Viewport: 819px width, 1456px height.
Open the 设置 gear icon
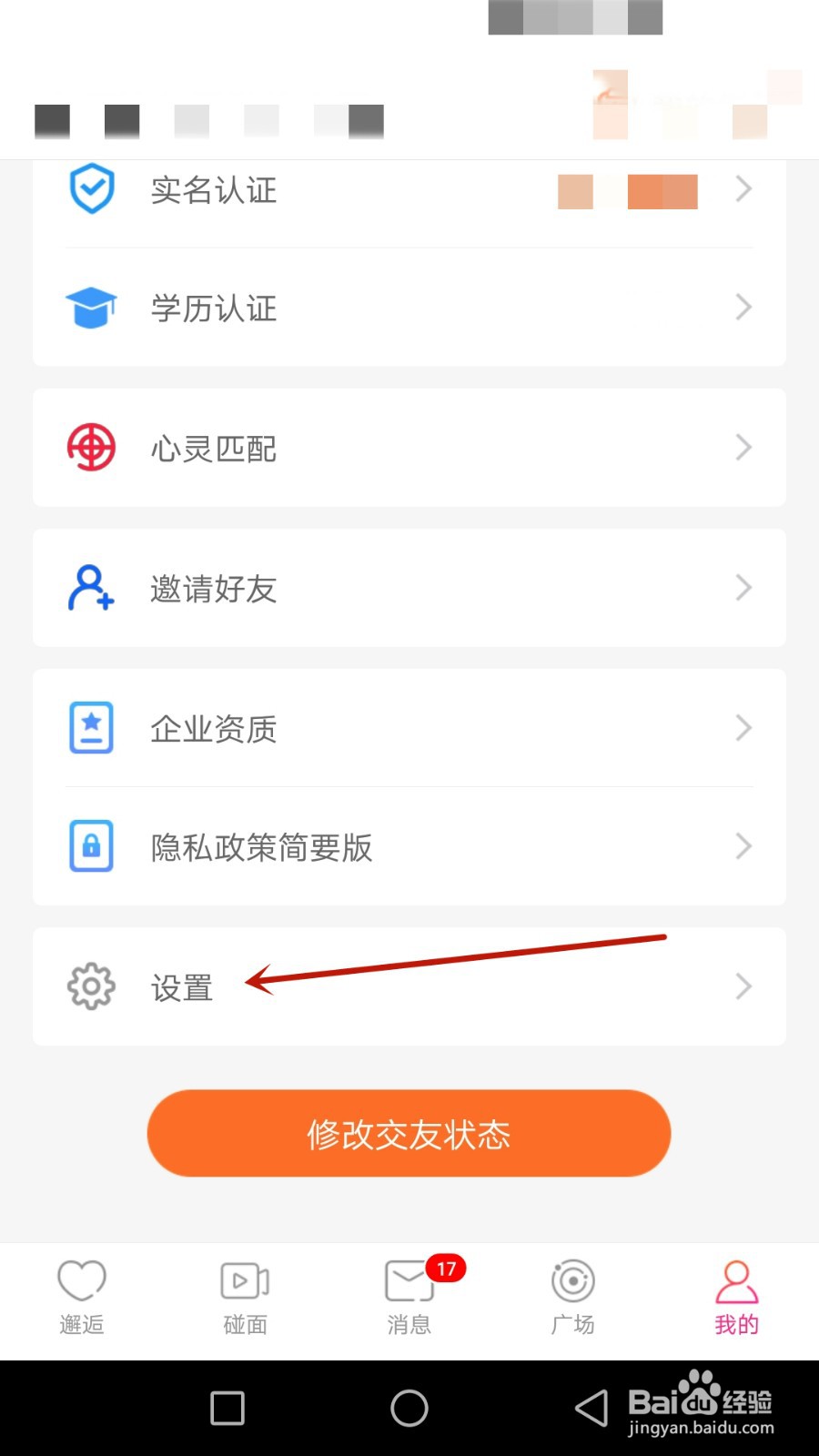coord(90,986)
